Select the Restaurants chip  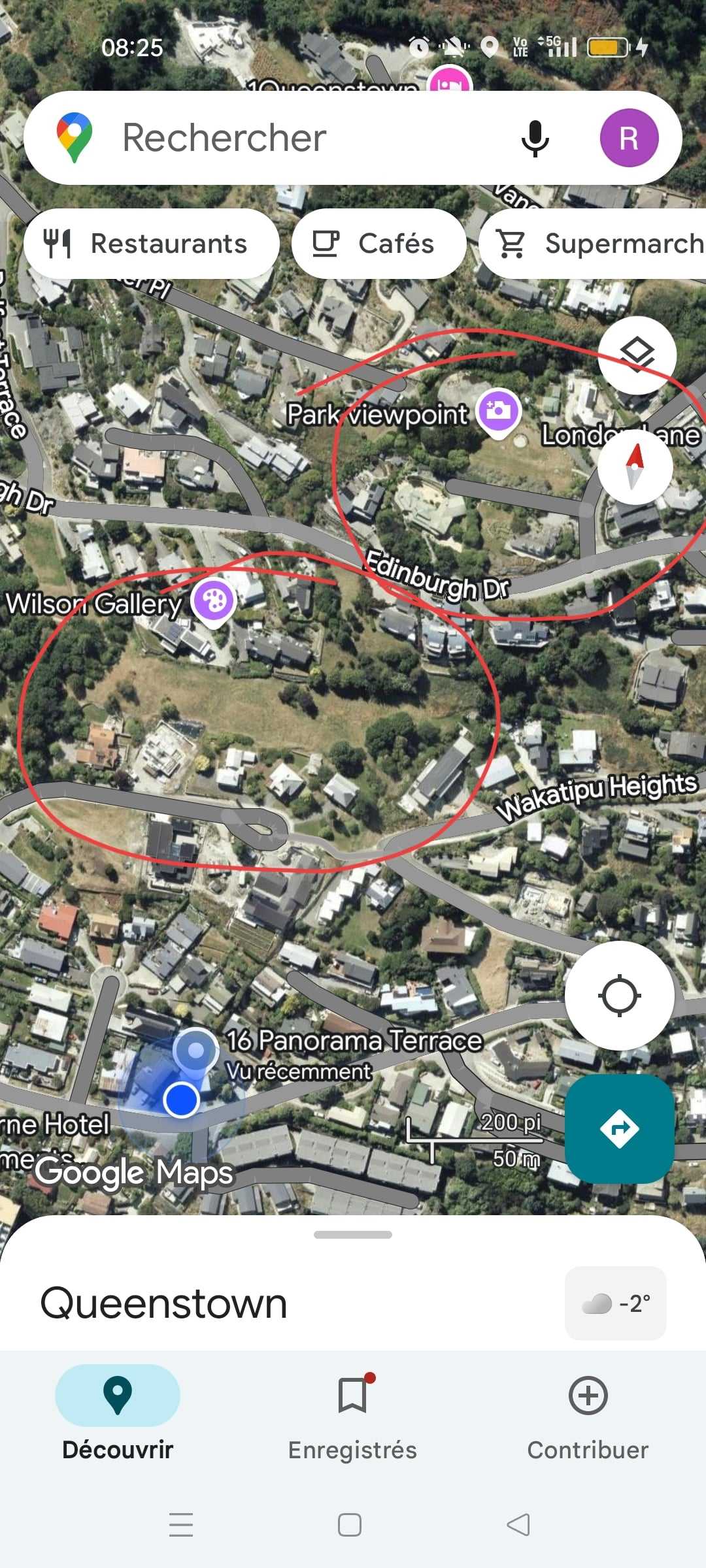151,244
